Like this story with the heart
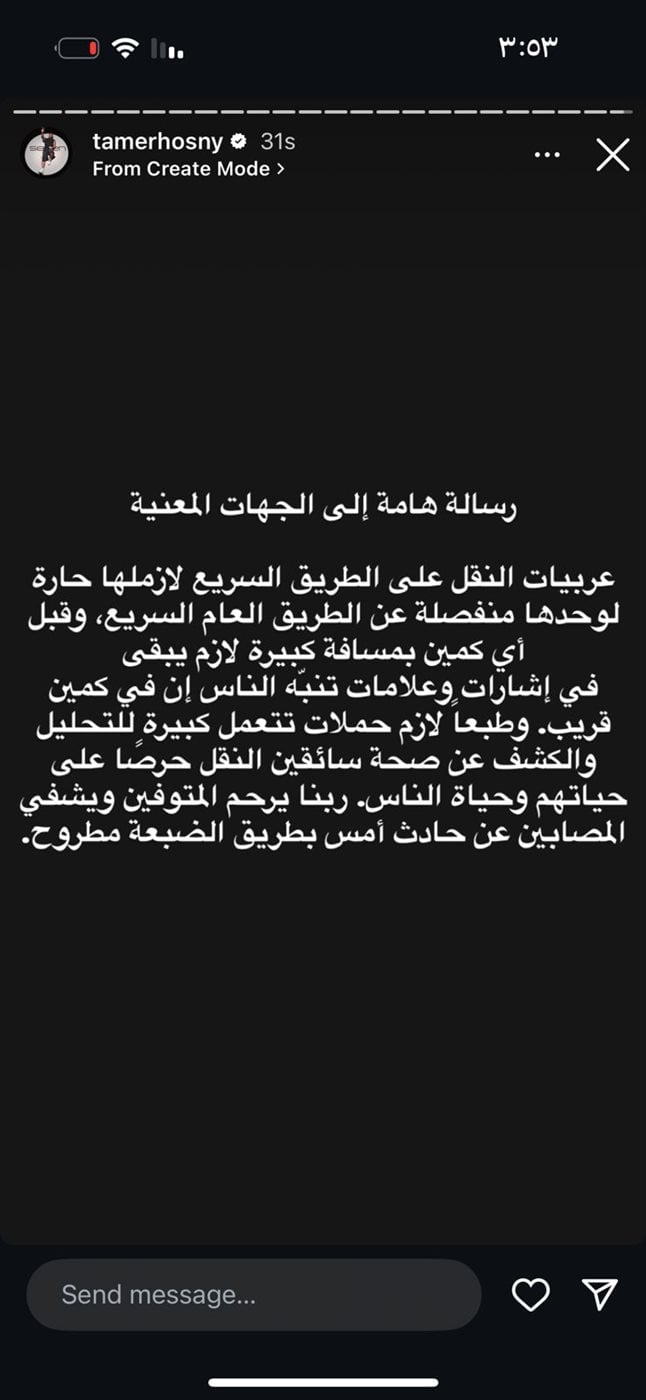 tap(531, 1295)
